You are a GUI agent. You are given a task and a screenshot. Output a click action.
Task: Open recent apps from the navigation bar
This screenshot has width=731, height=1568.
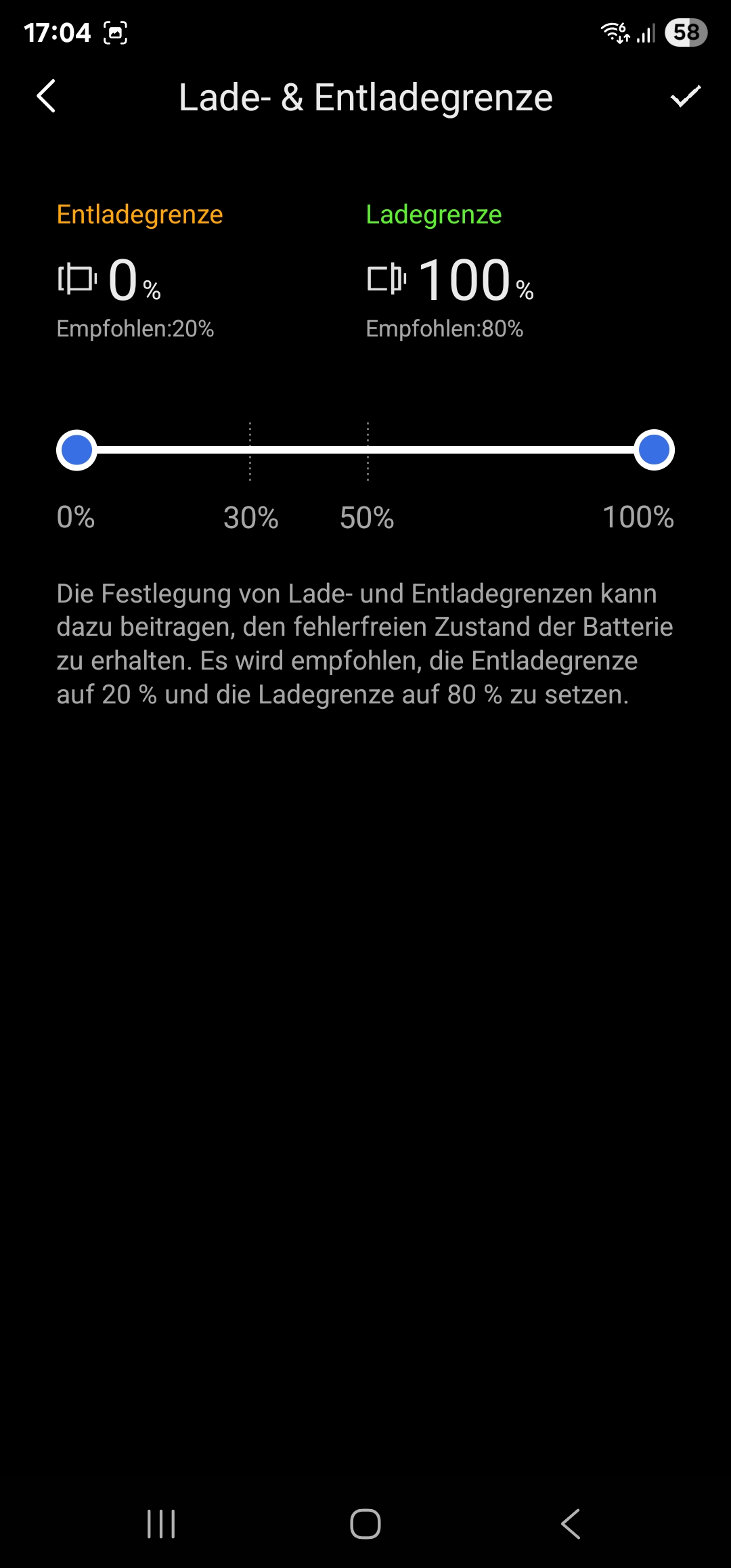pyautogui.click(x=161, y=1524)
